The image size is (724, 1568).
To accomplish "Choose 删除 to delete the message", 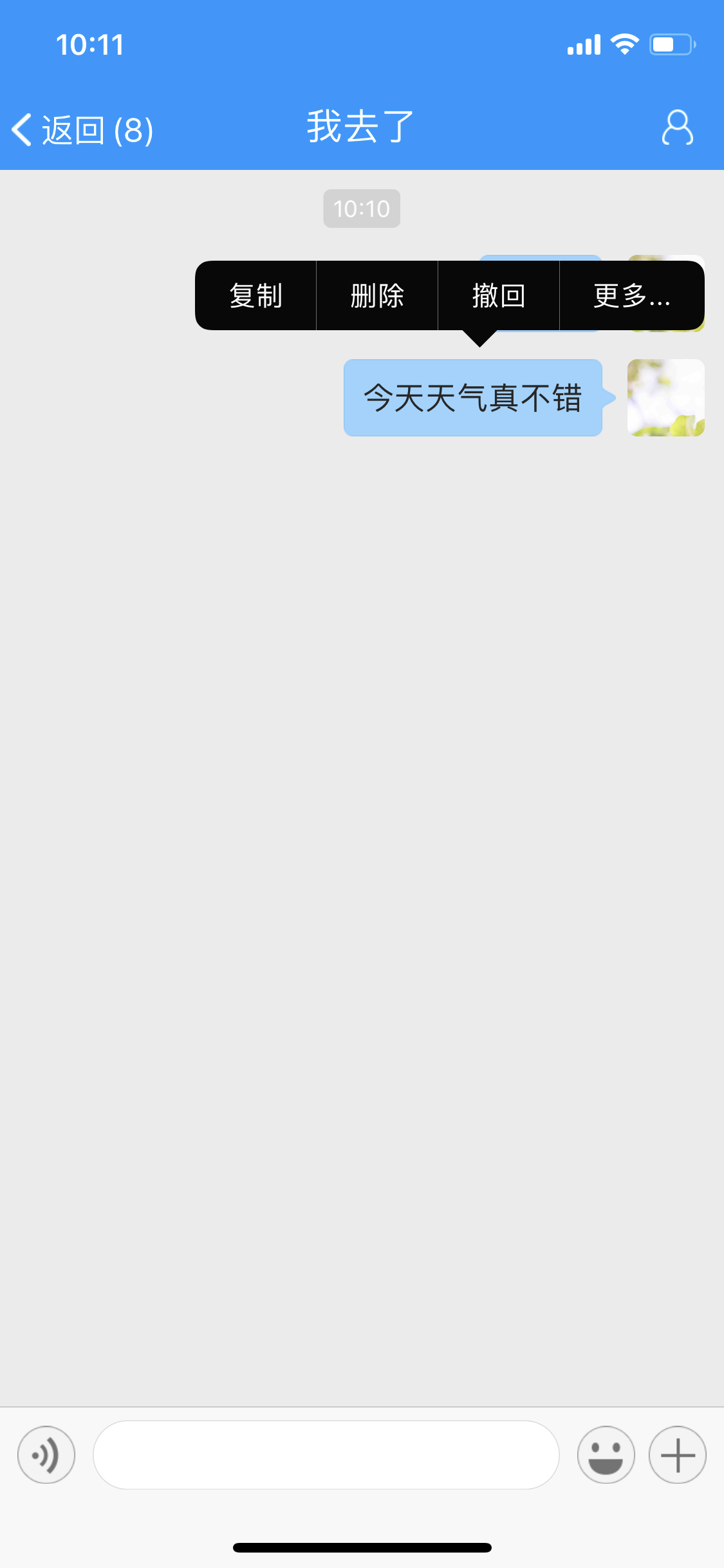I will click(x=377, y=295).
